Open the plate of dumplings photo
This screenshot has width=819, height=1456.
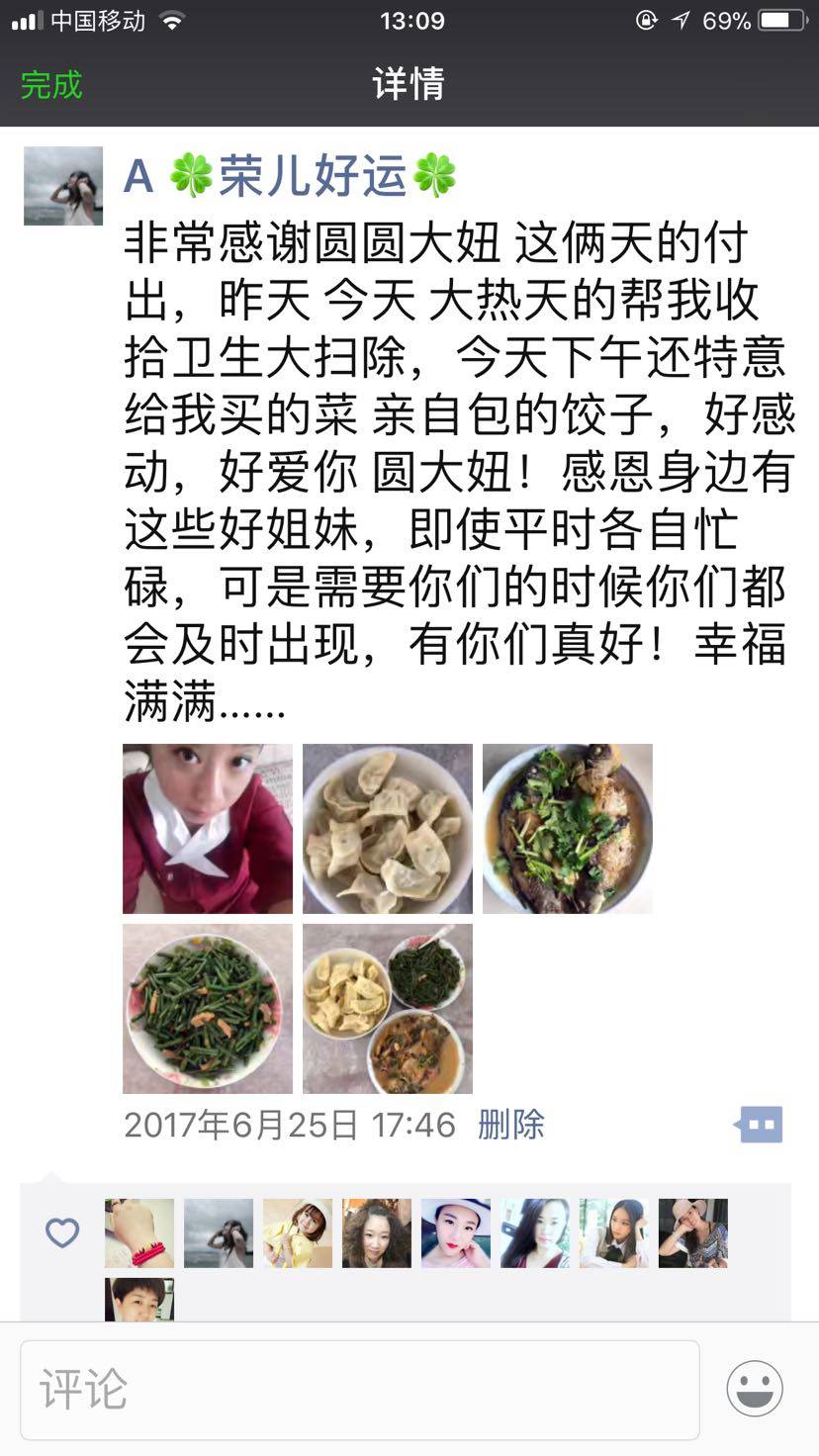(x=388, y=828)
